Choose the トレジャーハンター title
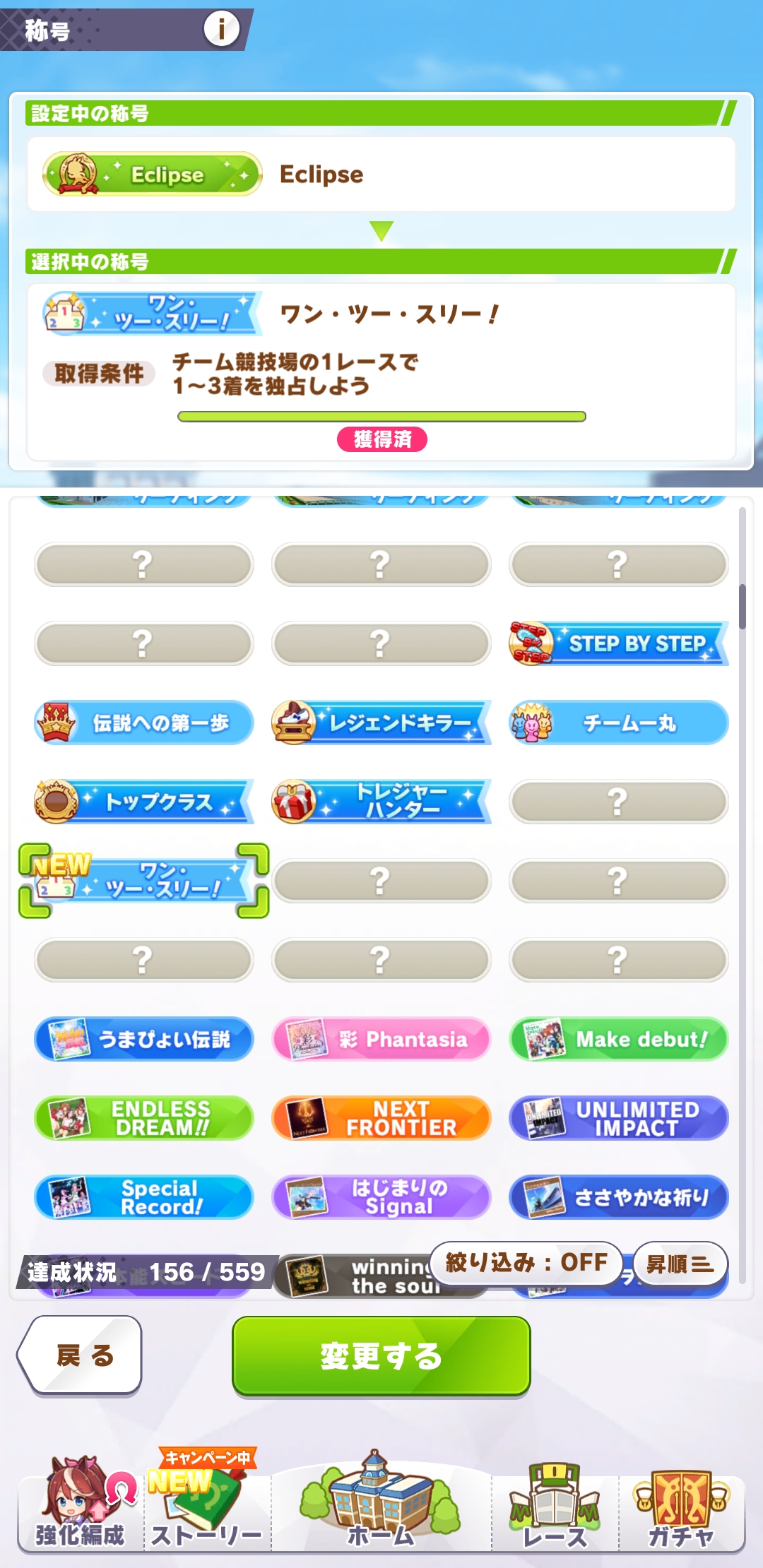 381,802
